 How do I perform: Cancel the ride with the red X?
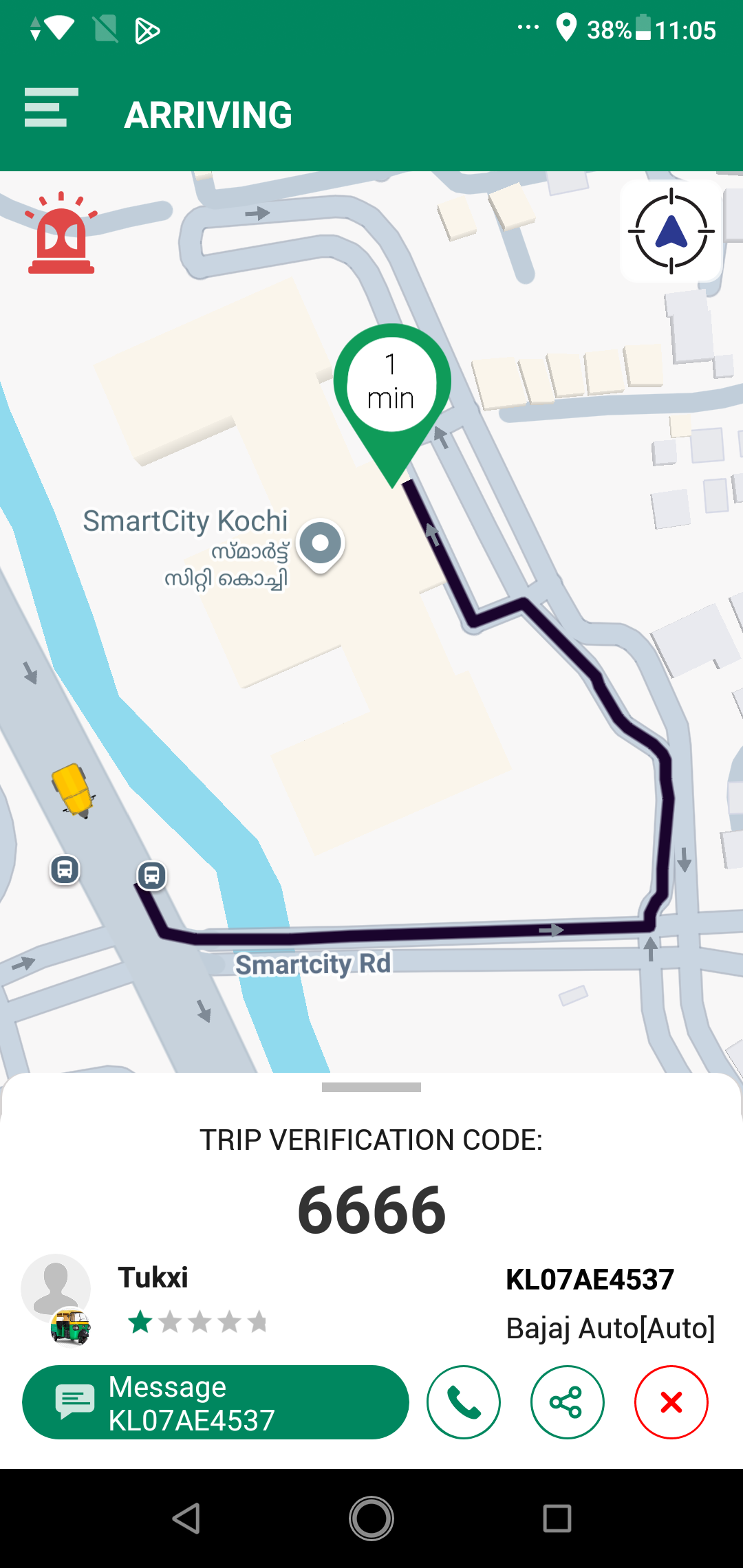coord(671,1402)
